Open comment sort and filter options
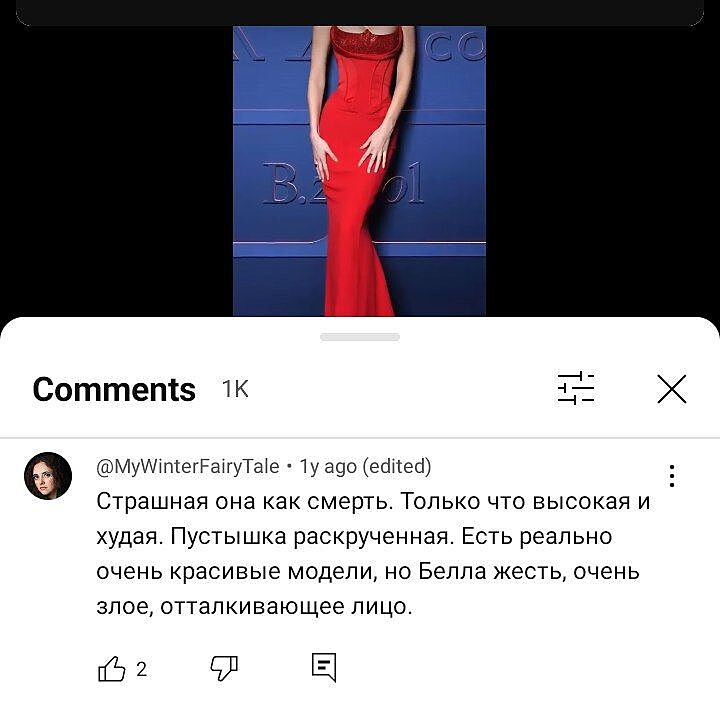 point(576,388)
